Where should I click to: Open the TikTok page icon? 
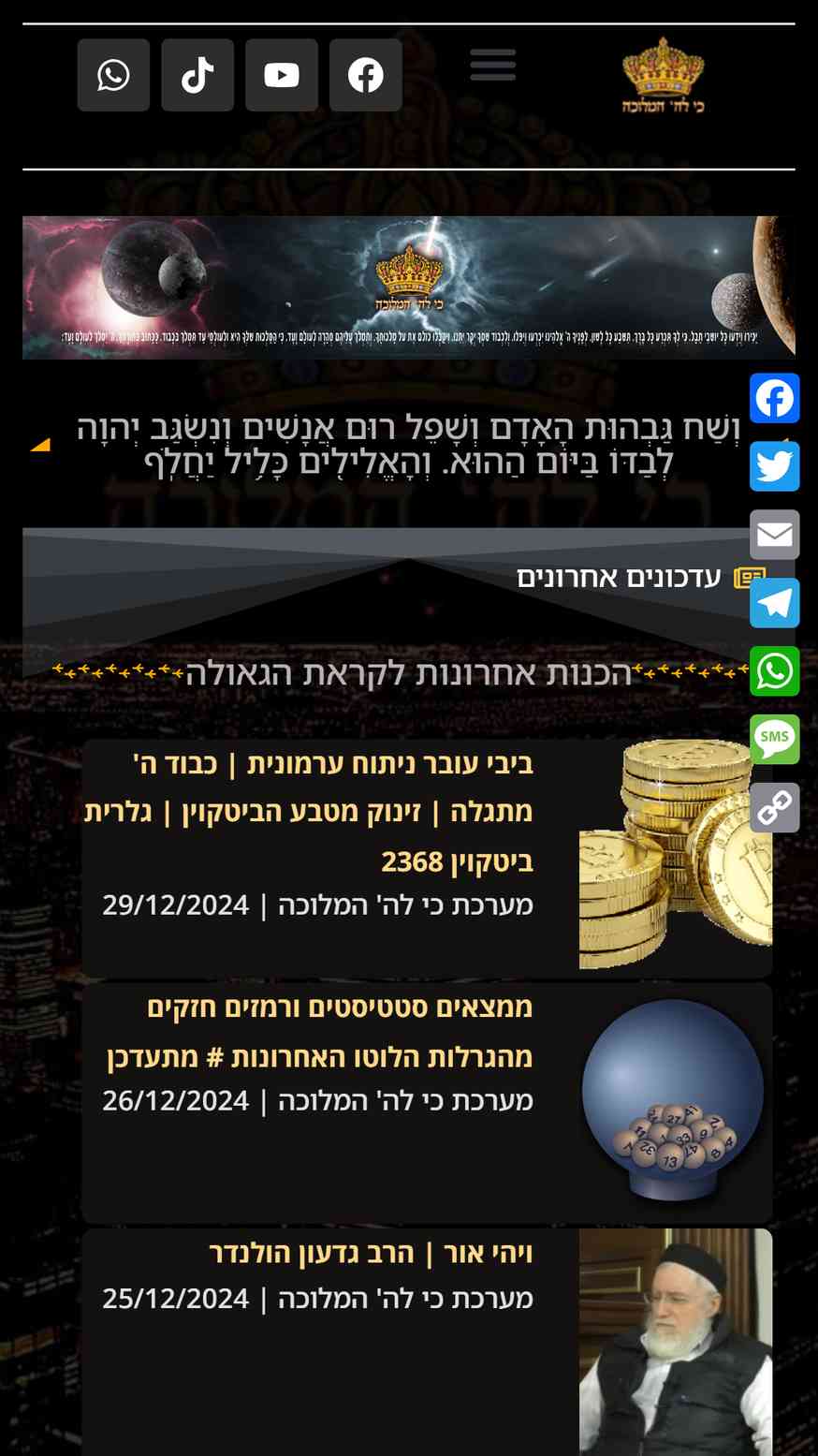point(197,75)
